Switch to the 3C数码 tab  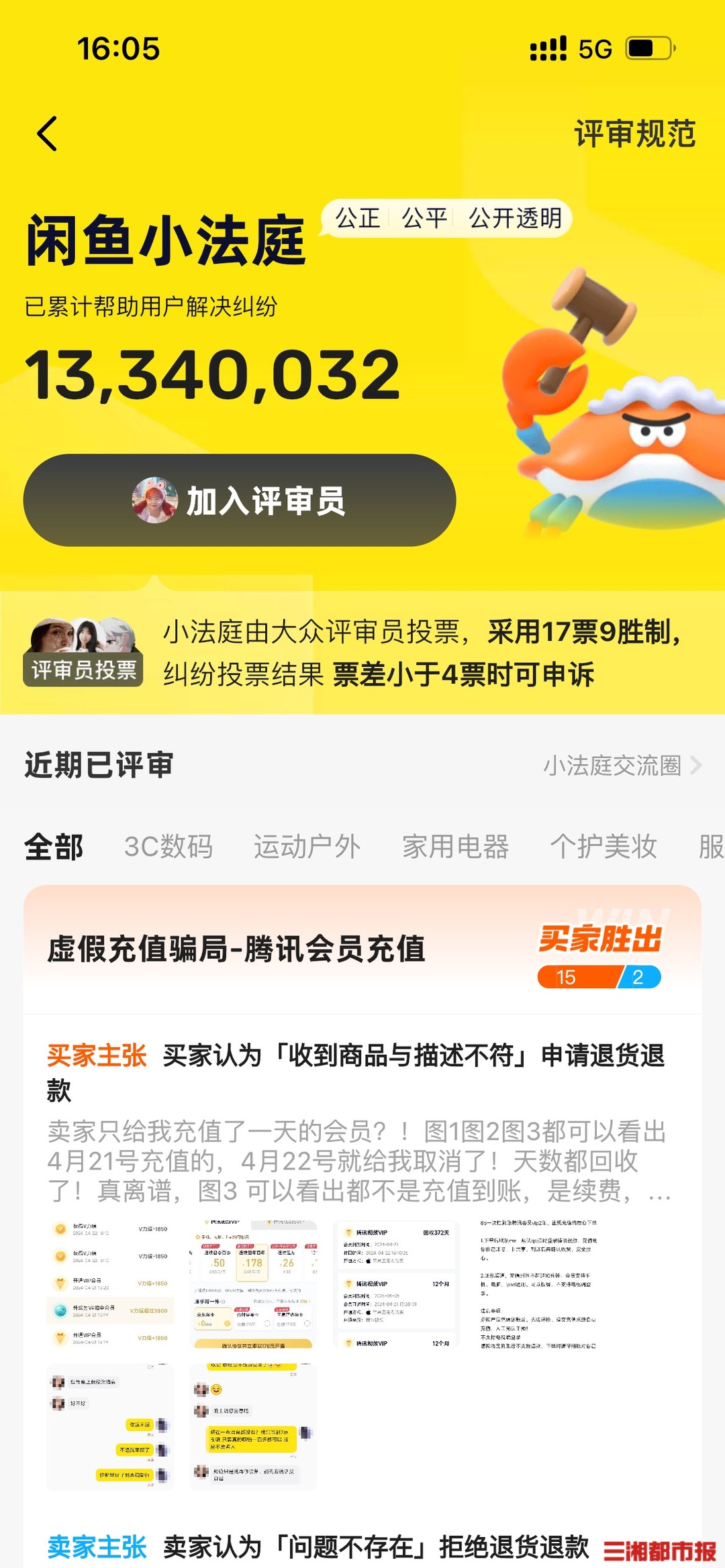[168, 847]
